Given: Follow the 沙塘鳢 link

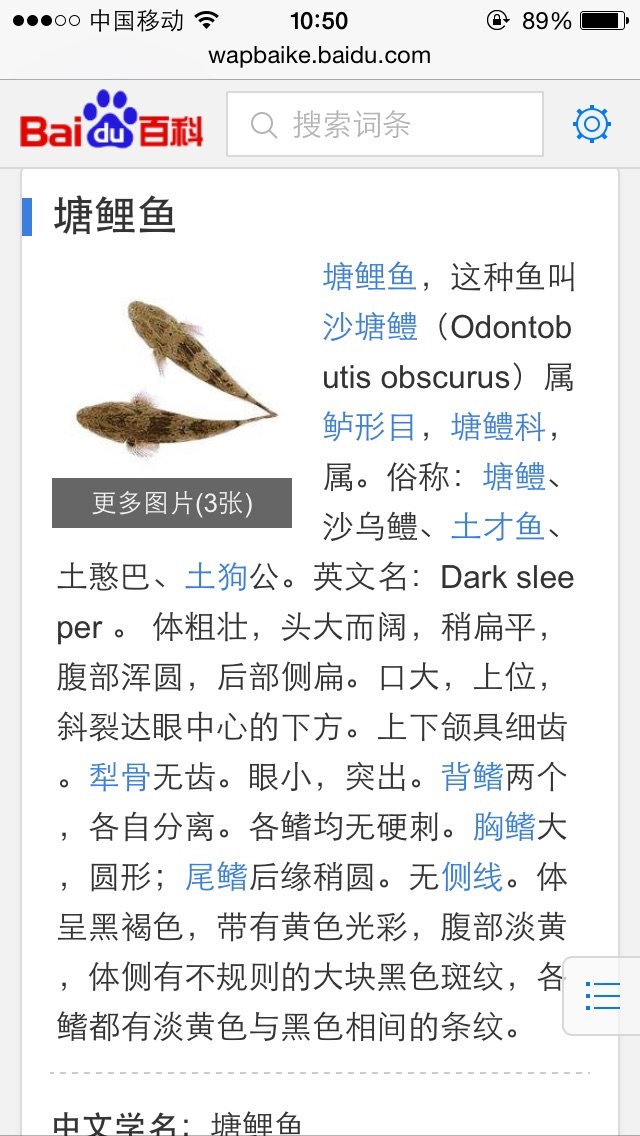Looking at the screenshot, I should point(370,327).
